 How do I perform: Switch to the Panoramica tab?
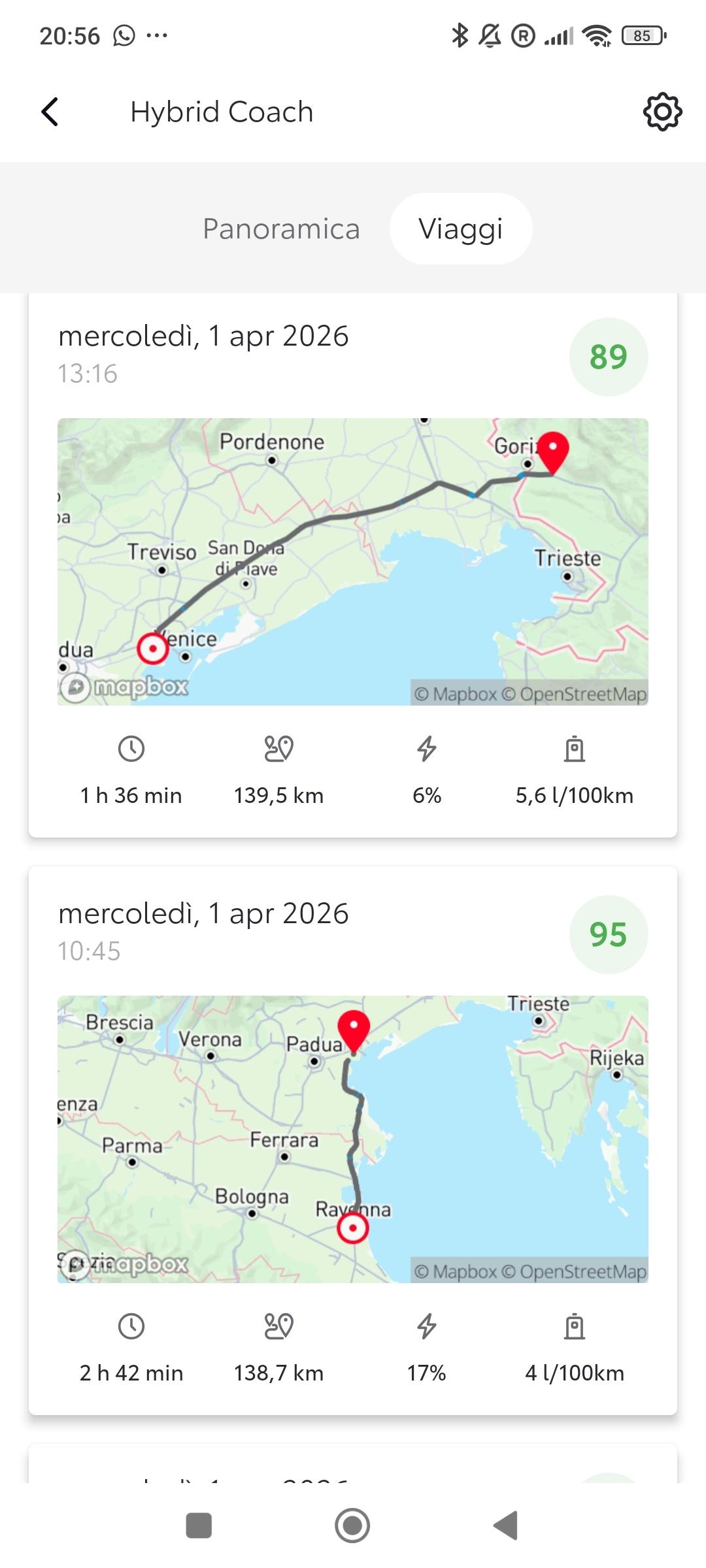point(281,229)
